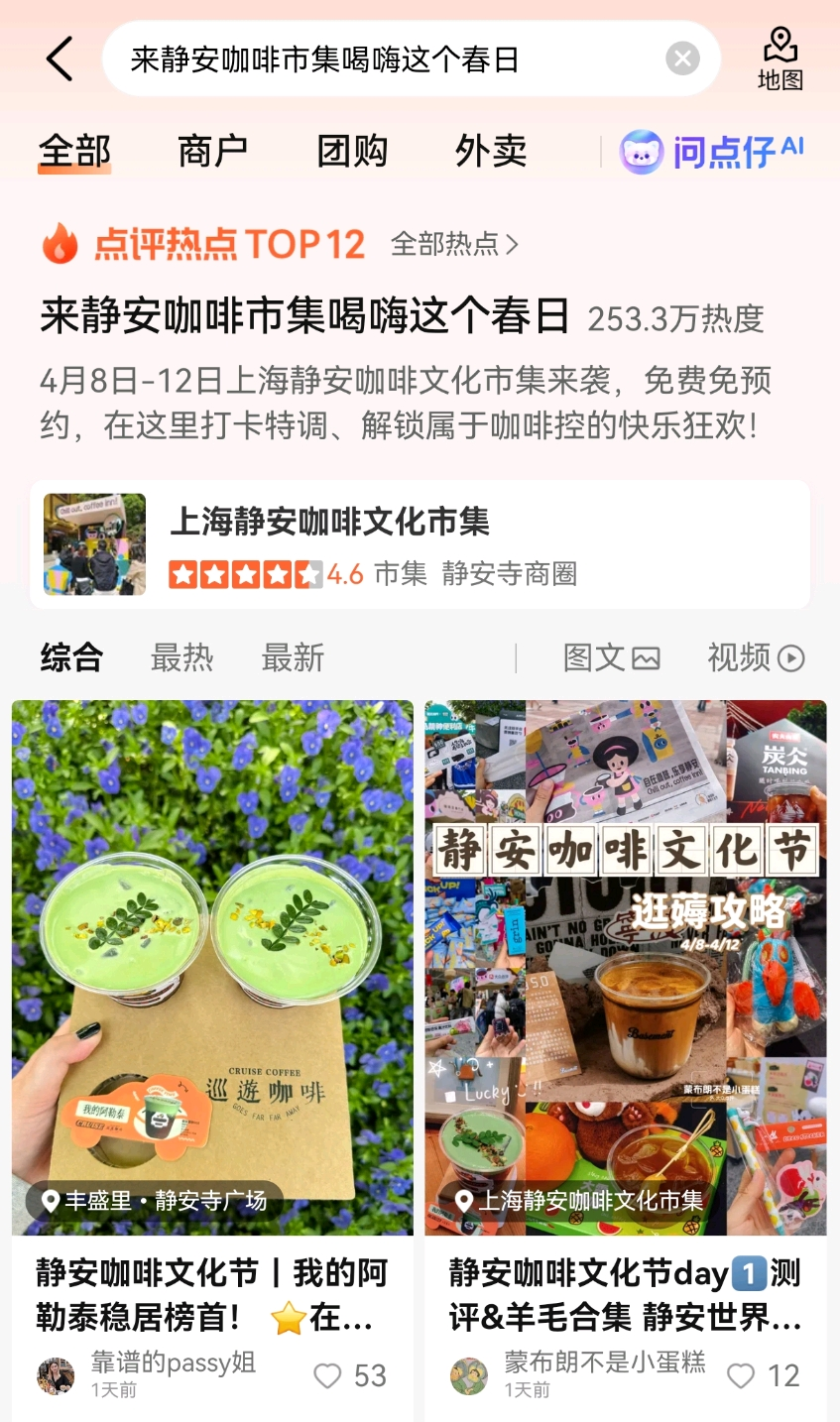Tap the back arrow to return
The image size is (840, 1422).
tap(58, 58)
